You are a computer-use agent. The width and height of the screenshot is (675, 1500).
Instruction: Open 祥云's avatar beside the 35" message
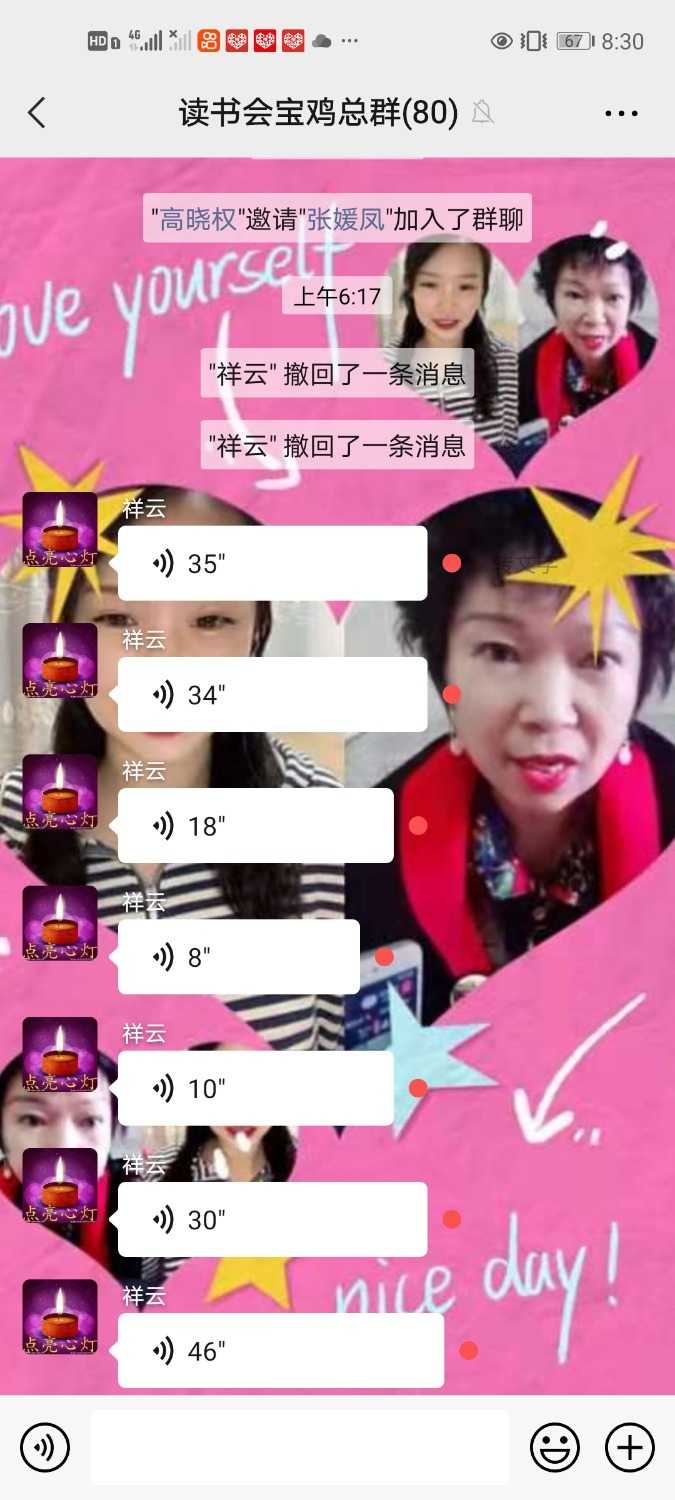coord(60,530)
